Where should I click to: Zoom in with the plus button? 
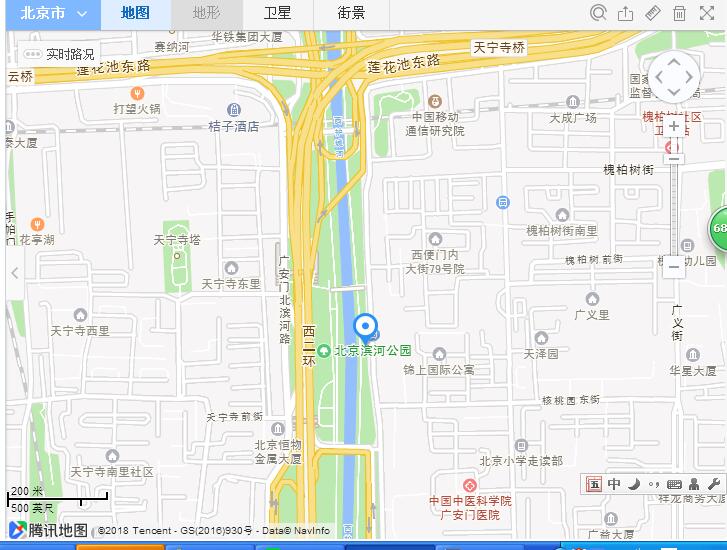(674, 127)
